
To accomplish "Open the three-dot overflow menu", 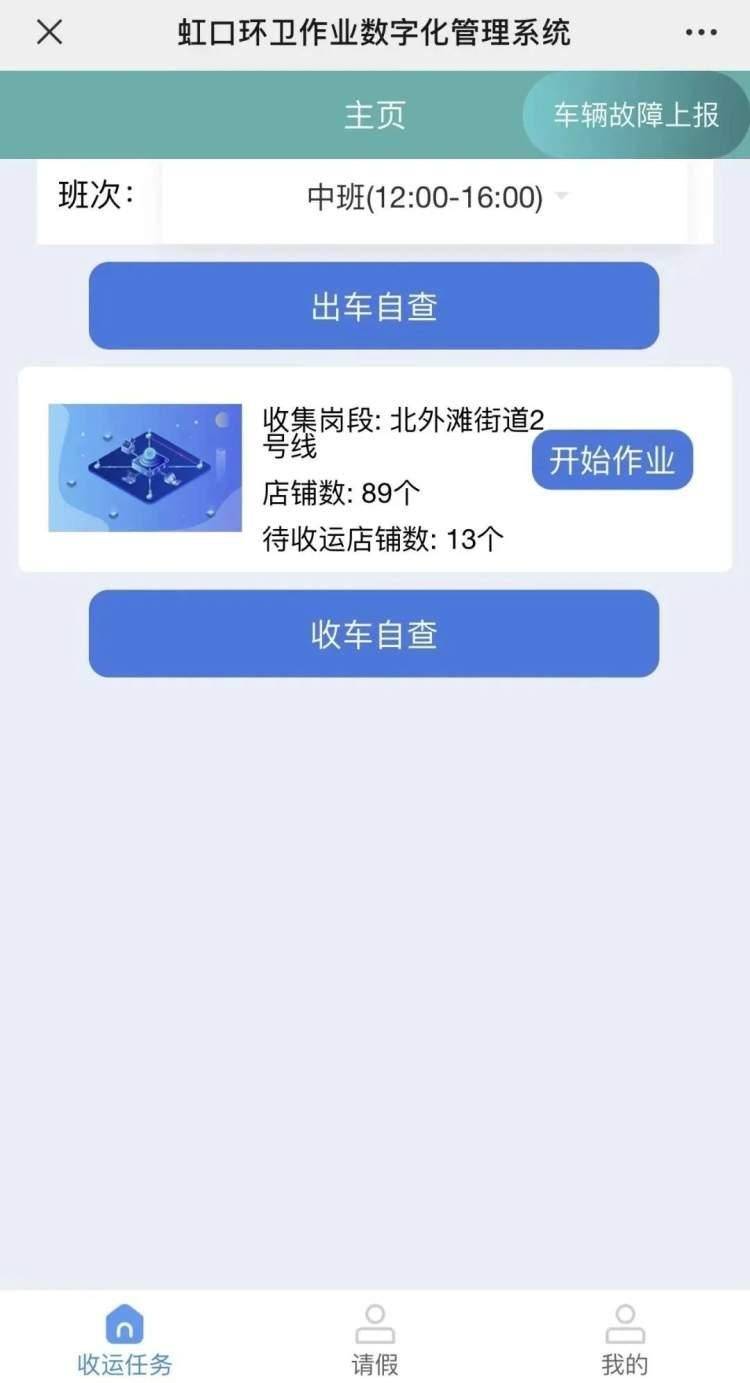I will click(701, 32).
